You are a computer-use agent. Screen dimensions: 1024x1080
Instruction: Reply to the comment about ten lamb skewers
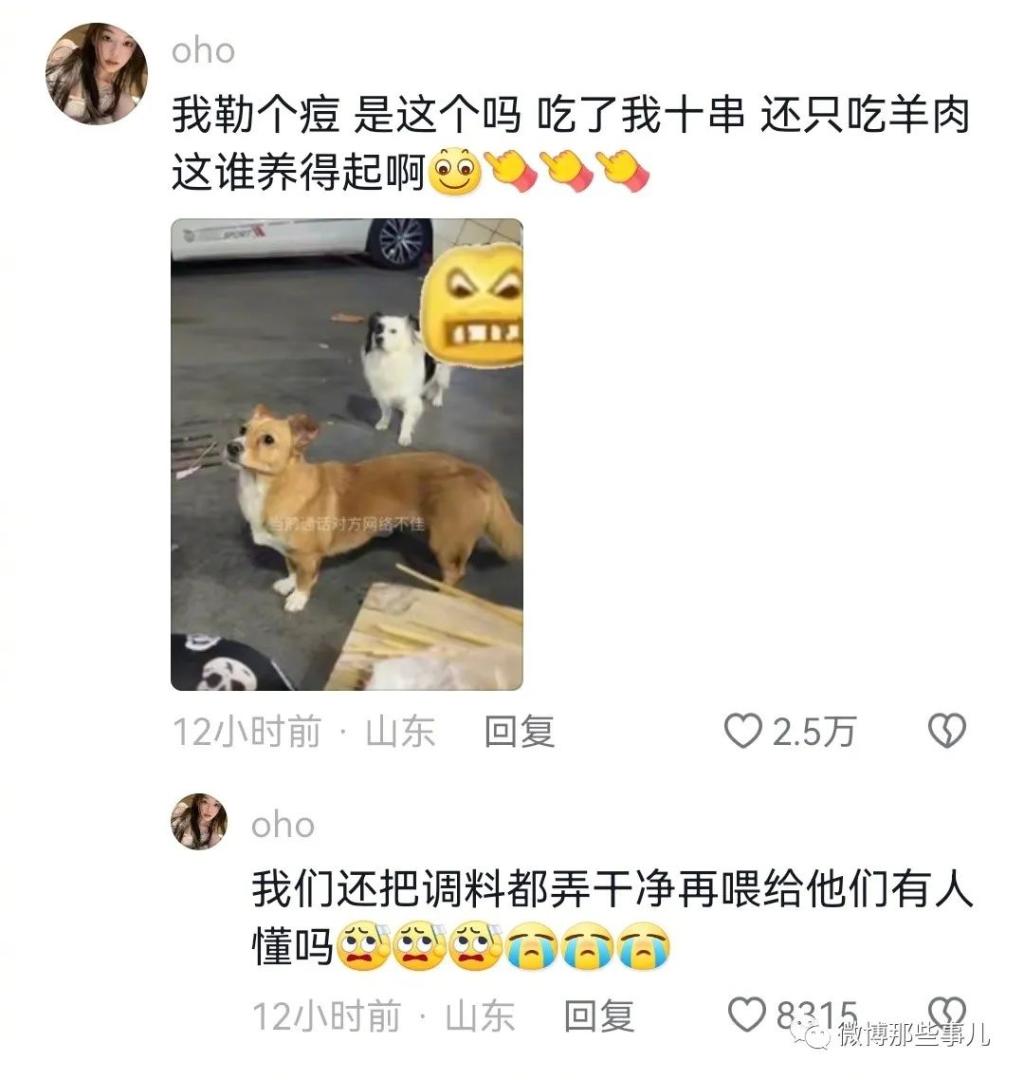pos(519,732)
